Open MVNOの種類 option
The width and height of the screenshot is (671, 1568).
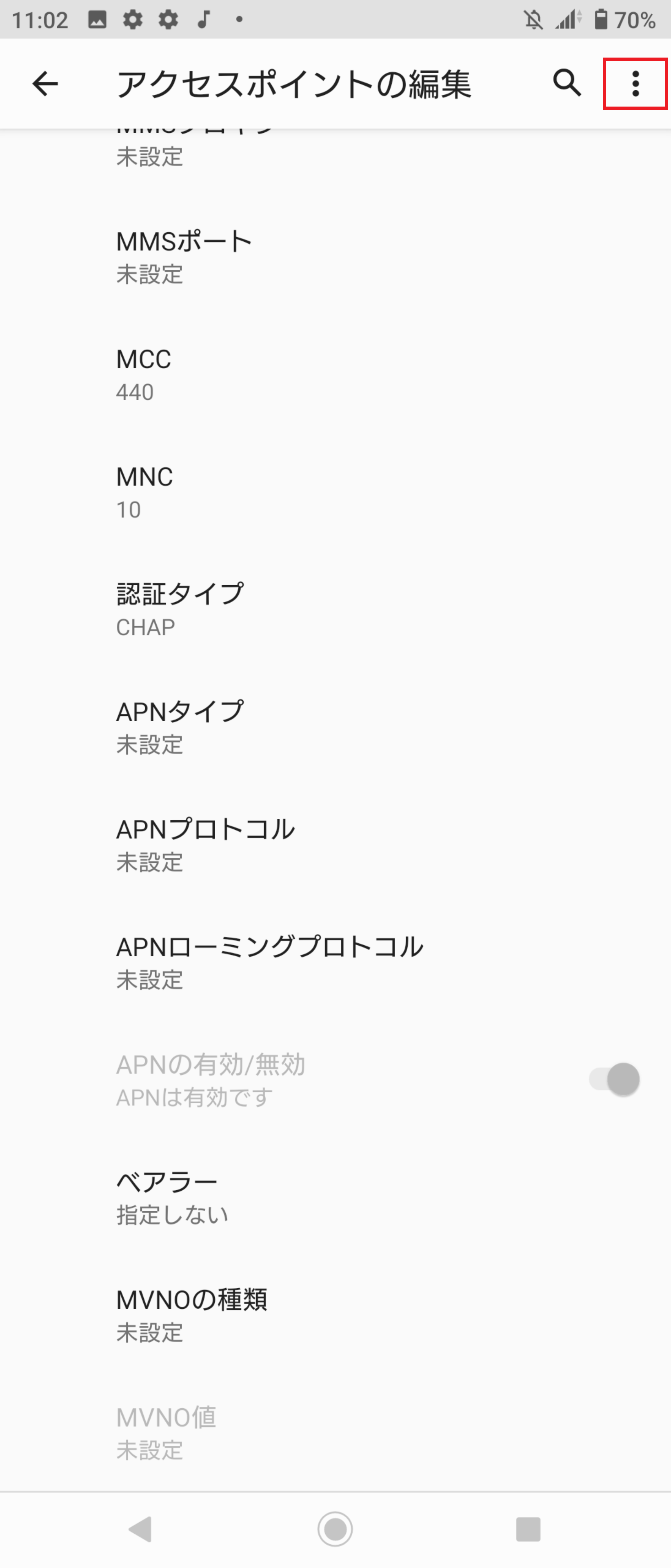pos(335,1315)
